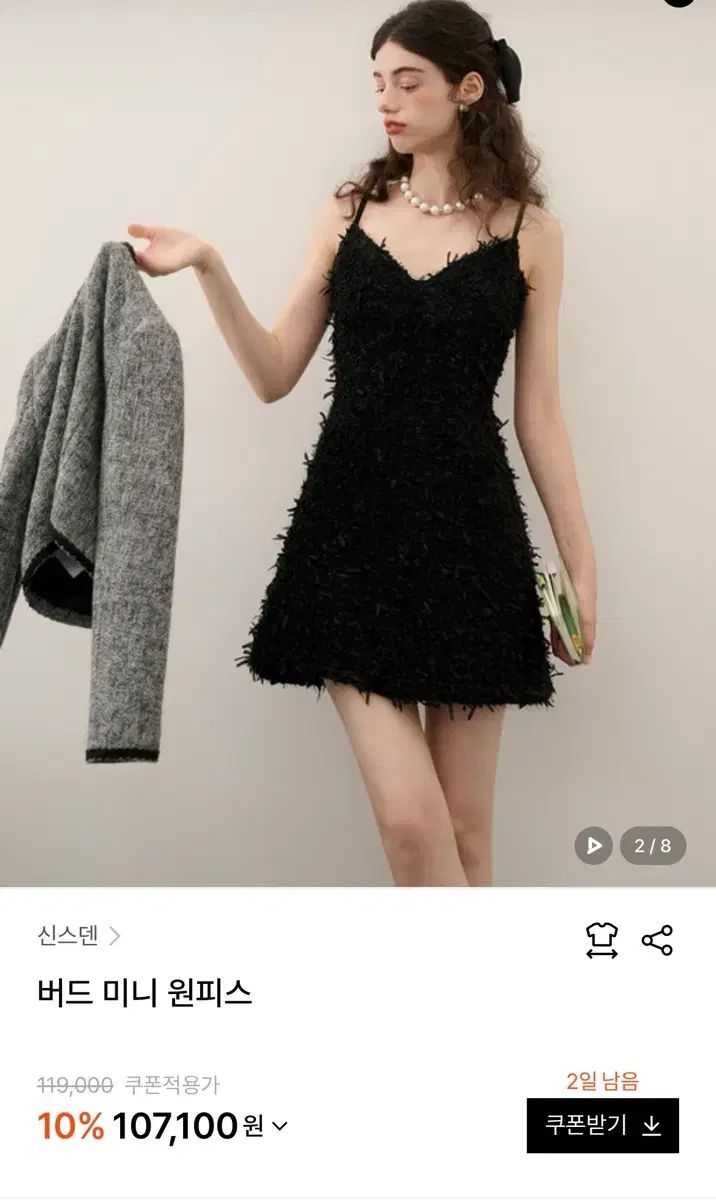
Task: Play the product image slideshow
Action: [x=594, y=846]
